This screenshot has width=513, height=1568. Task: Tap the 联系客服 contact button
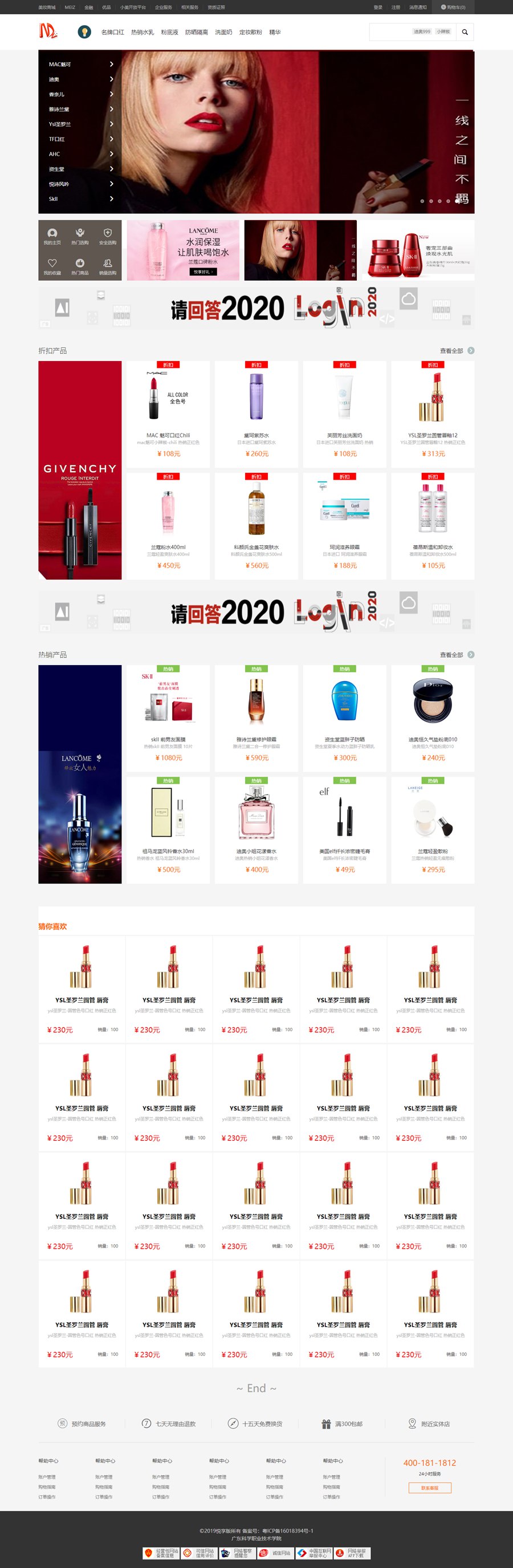point(430,1488)
